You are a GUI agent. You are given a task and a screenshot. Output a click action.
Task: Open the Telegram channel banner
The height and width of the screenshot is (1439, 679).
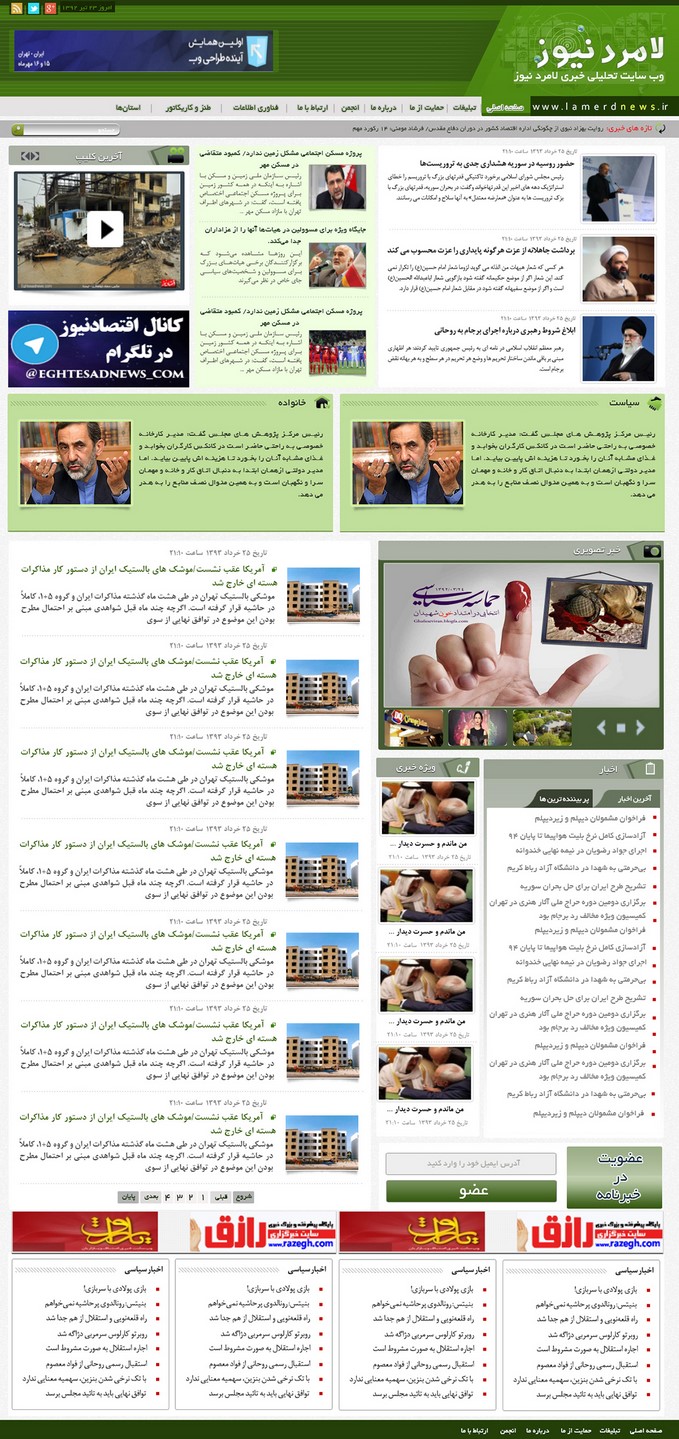pos(98,348)
